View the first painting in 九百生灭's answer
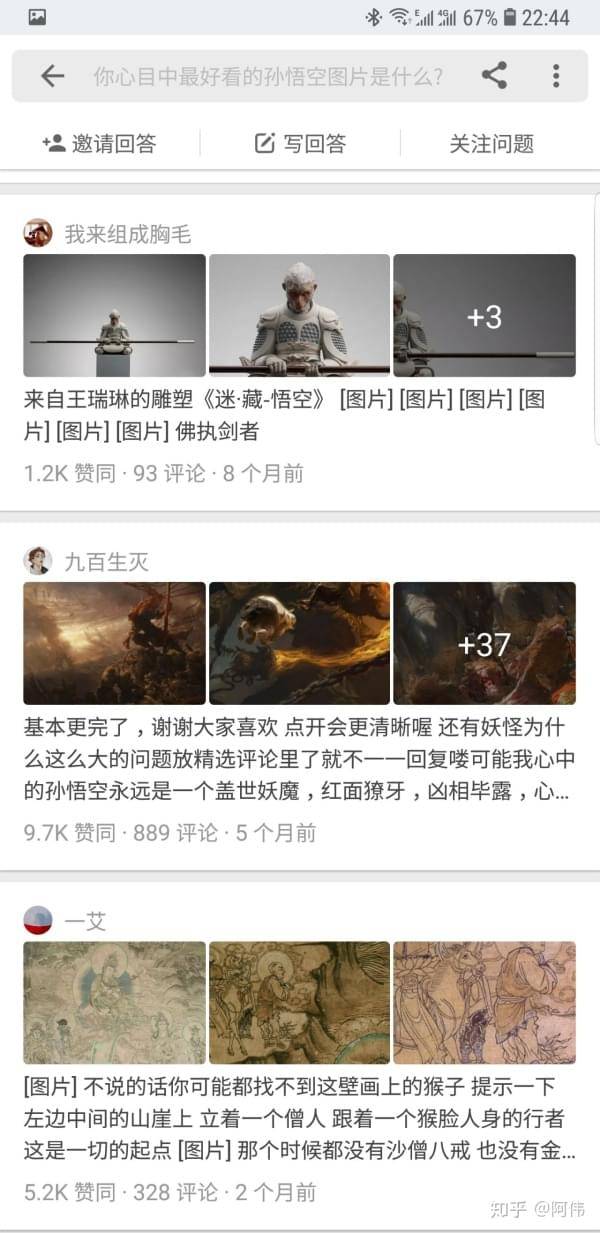600x1233 pixels. 114,643
